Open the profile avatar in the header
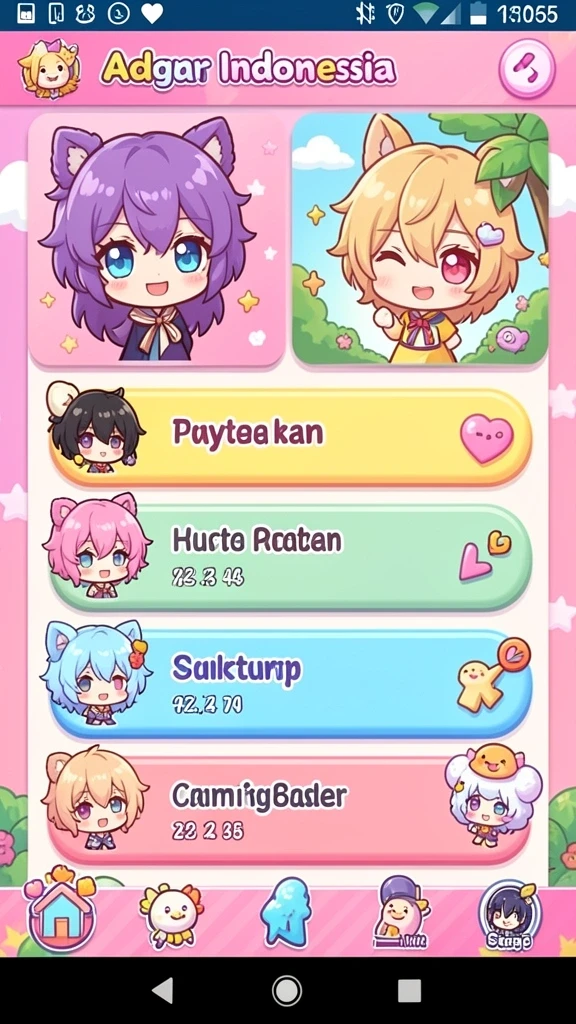The width and height of the screenshot is (576, 1024). pyautogui.click(x=50, y=69)
